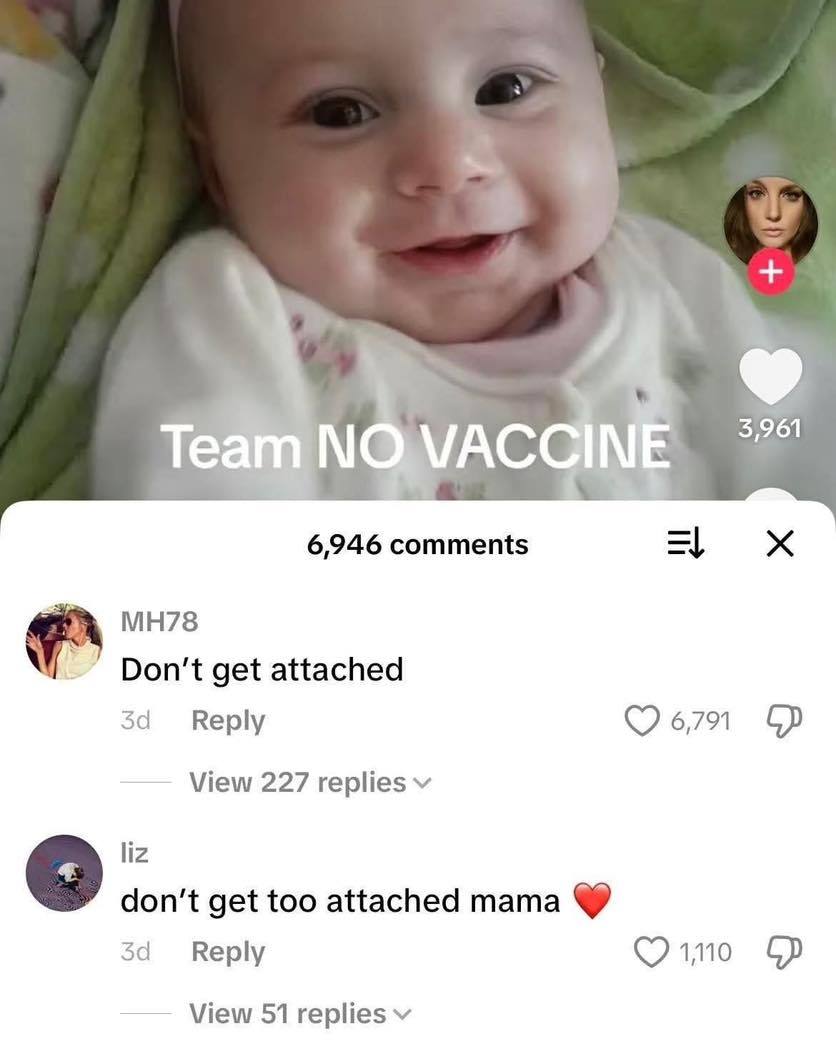
Task: Open the comment sort options
Action: point(686,544)
